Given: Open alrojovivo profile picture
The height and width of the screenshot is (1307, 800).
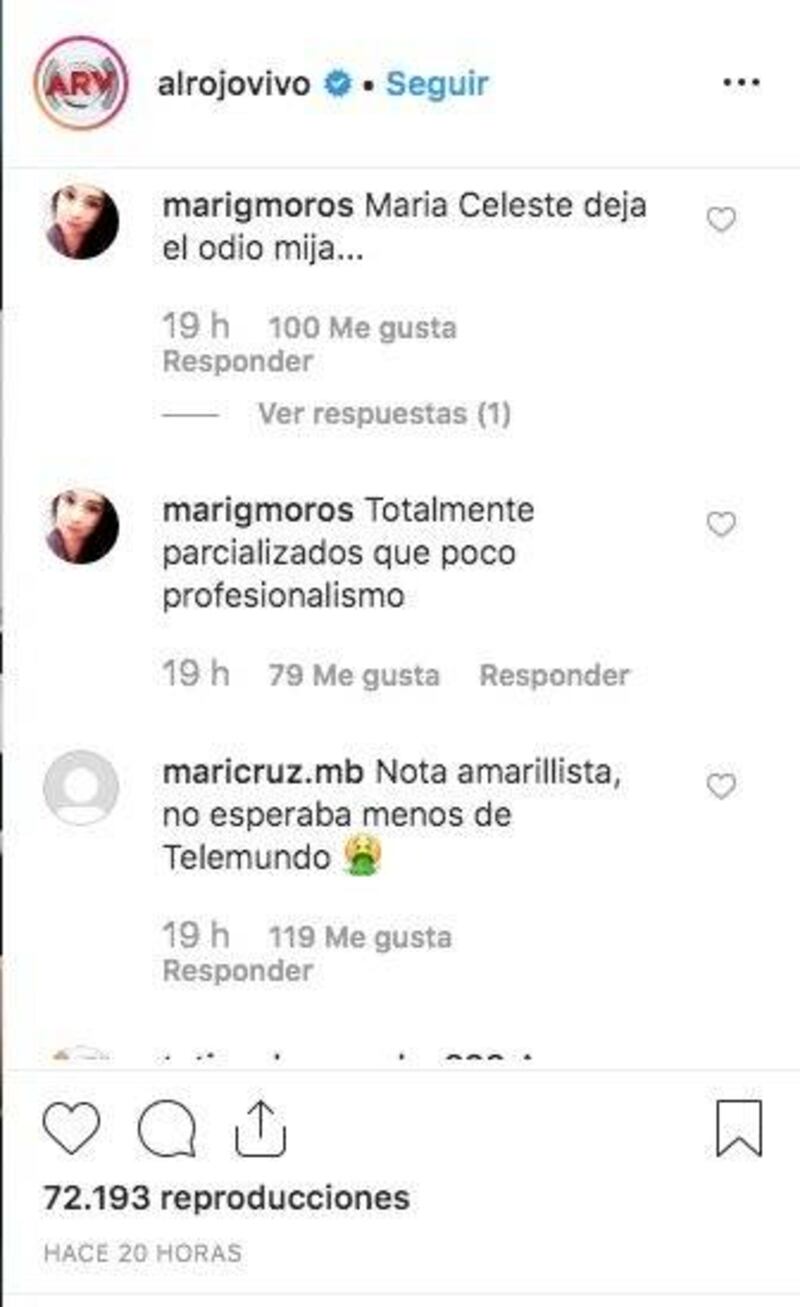Looking at the screenshot, I should [80, 83].
